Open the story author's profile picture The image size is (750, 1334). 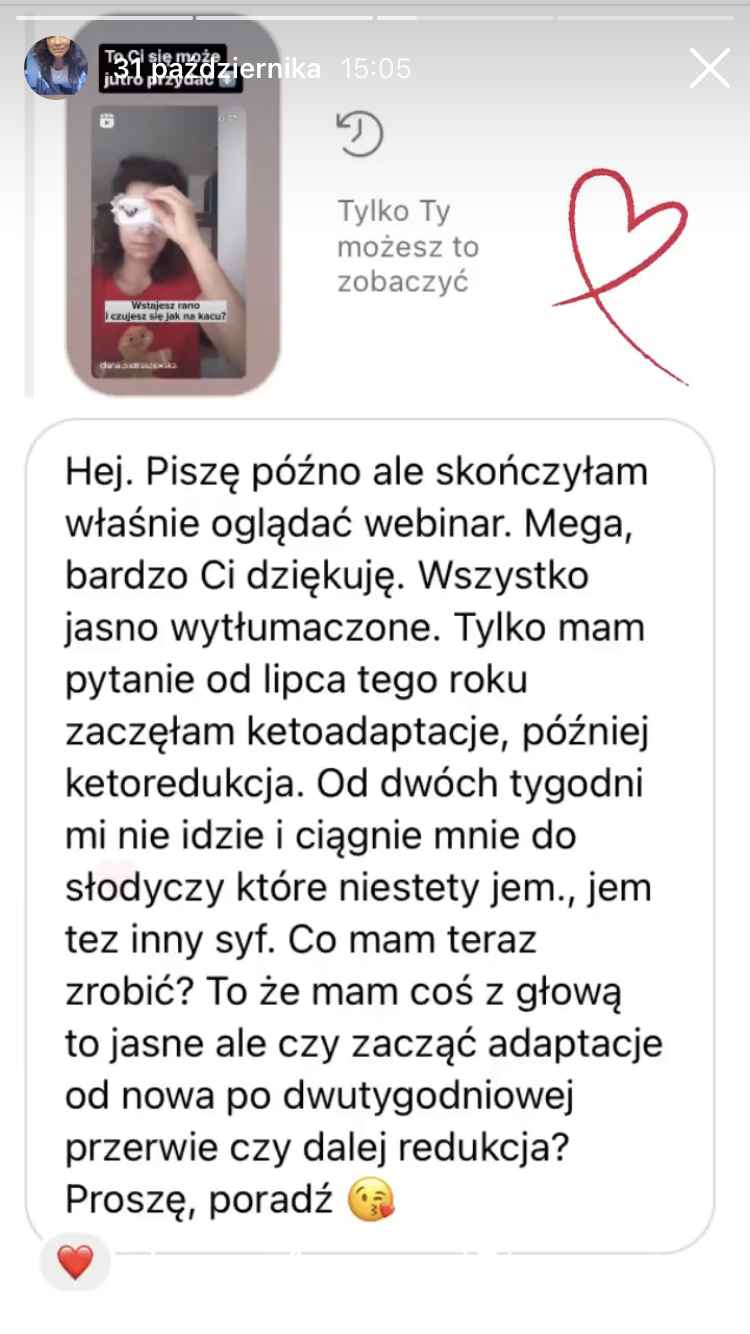click(x=56, y=68)
